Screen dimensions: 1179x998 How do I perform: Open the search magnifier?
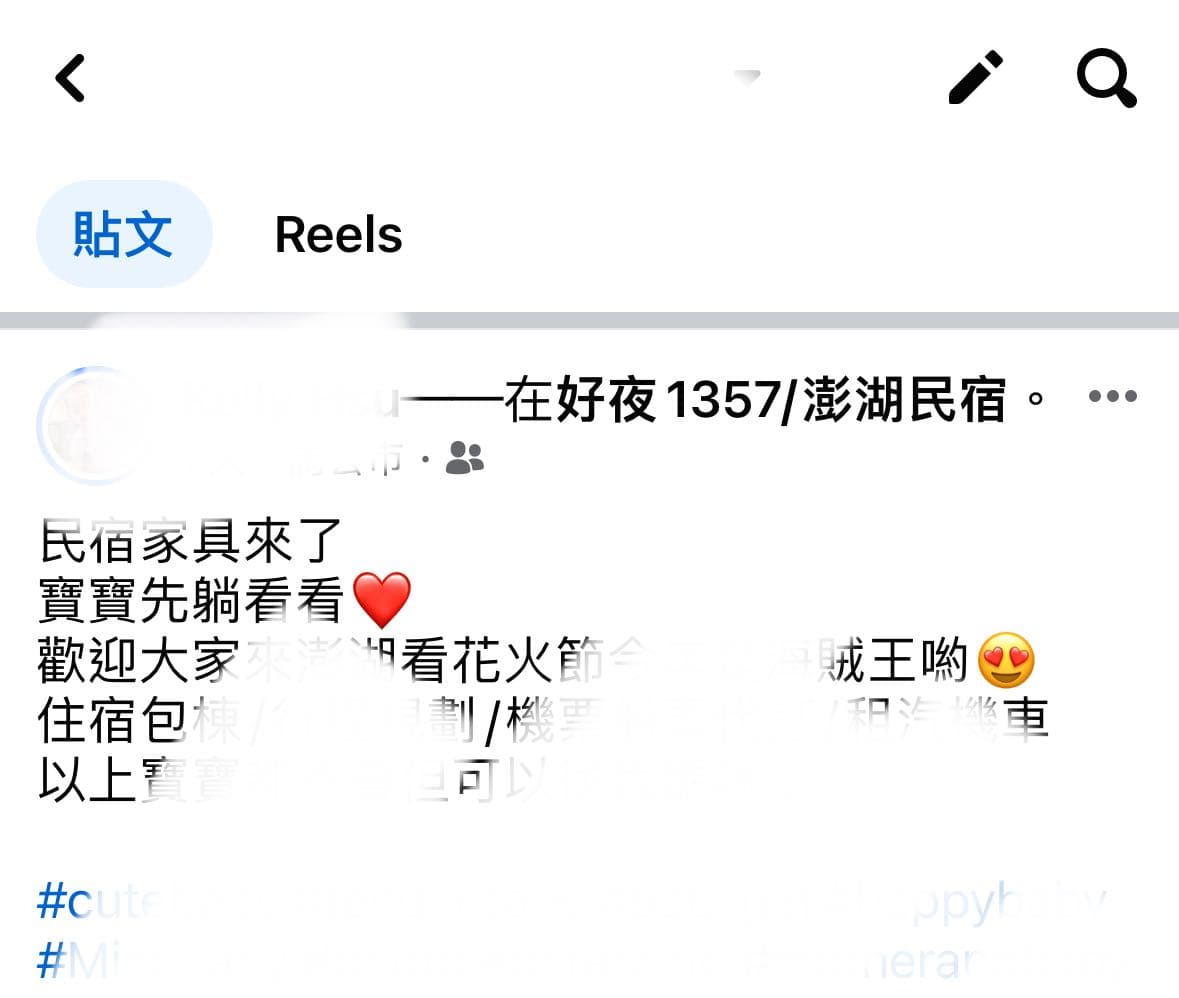point(1106,78)
